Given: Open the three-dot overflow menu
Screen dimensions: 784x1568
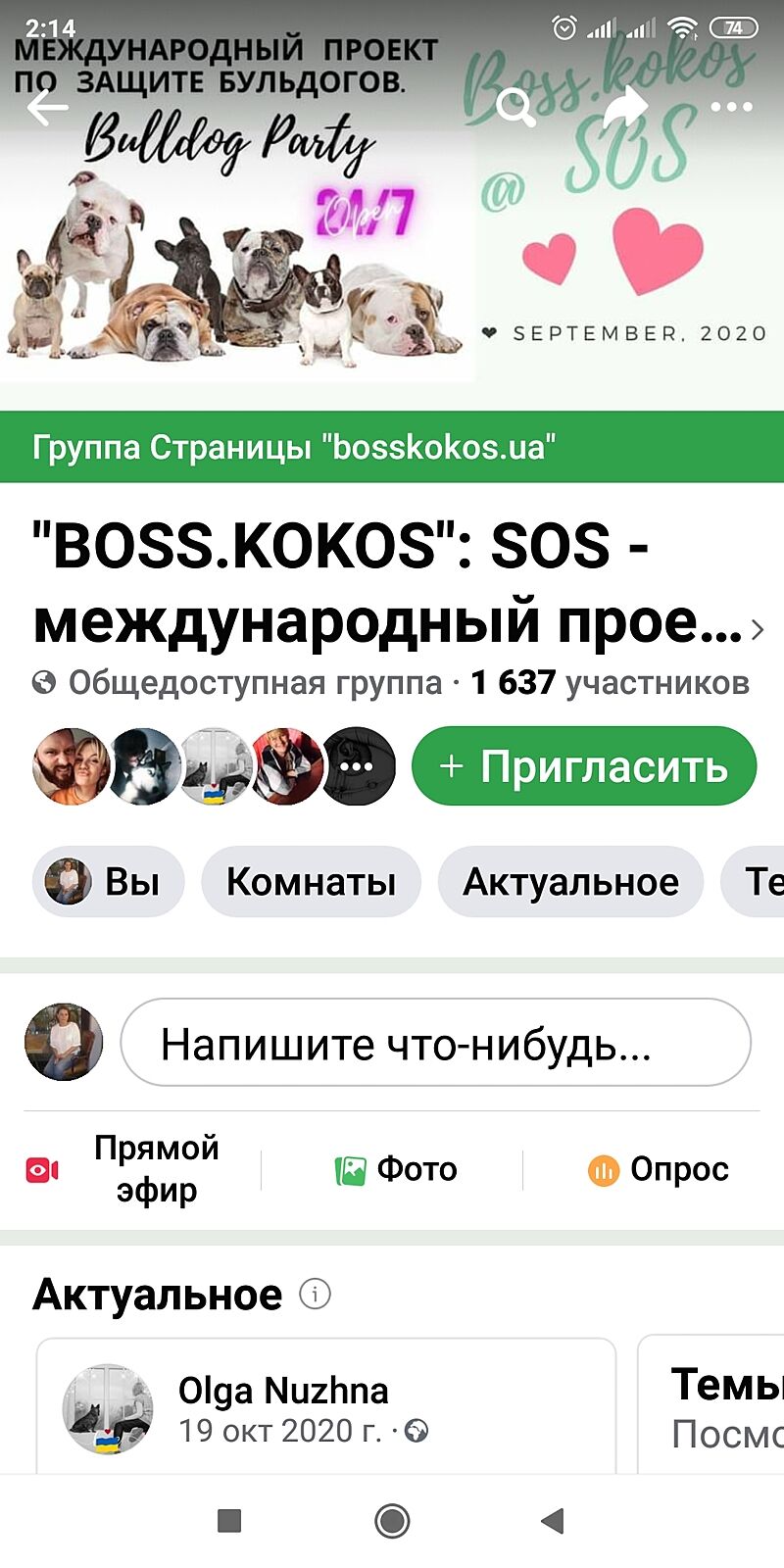Looking at the screenshot, I should click(731, 108).
